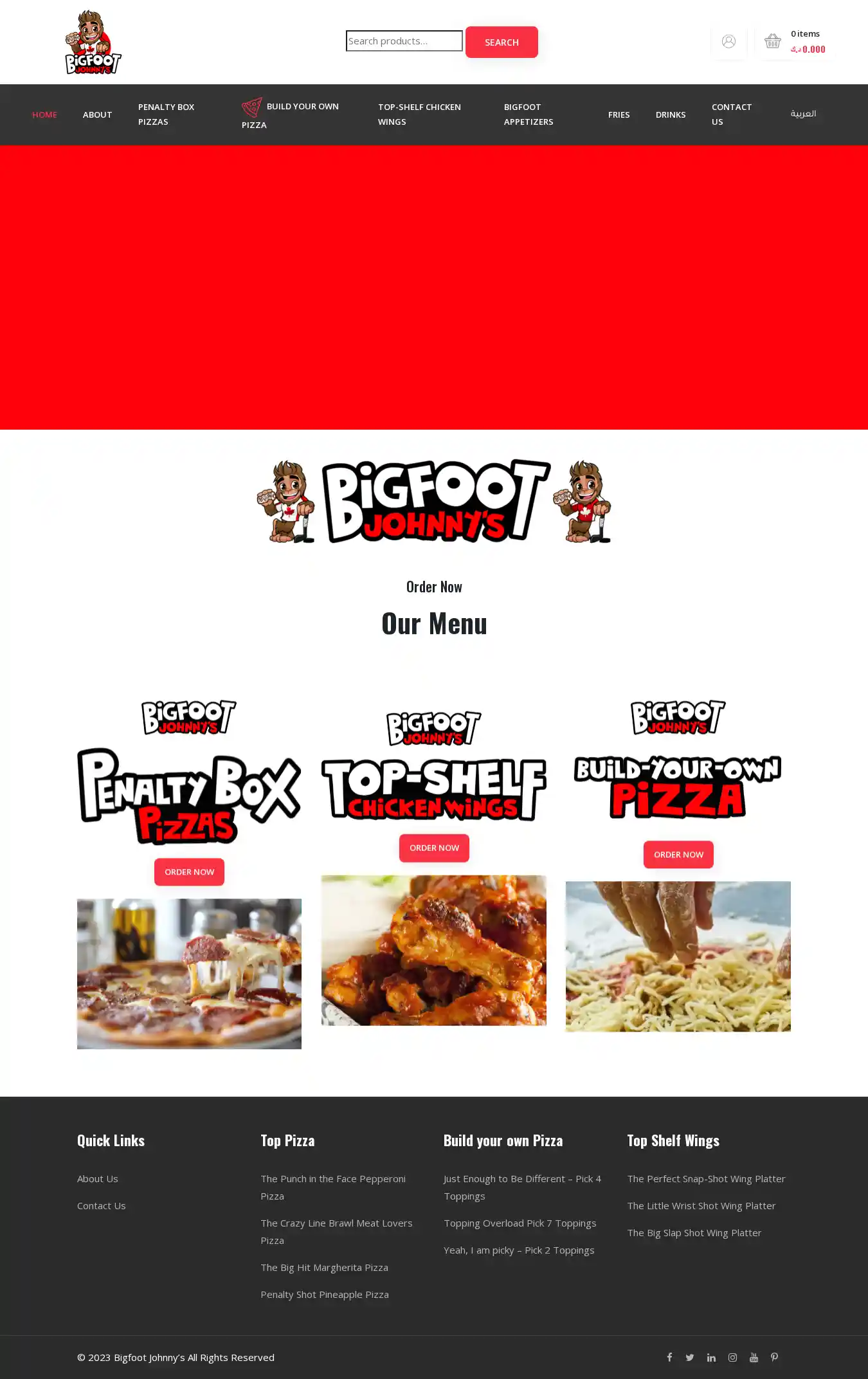Tap Order Now under Penalty Box Pizzas
The image size is (868, 1379).
point(189,872)
